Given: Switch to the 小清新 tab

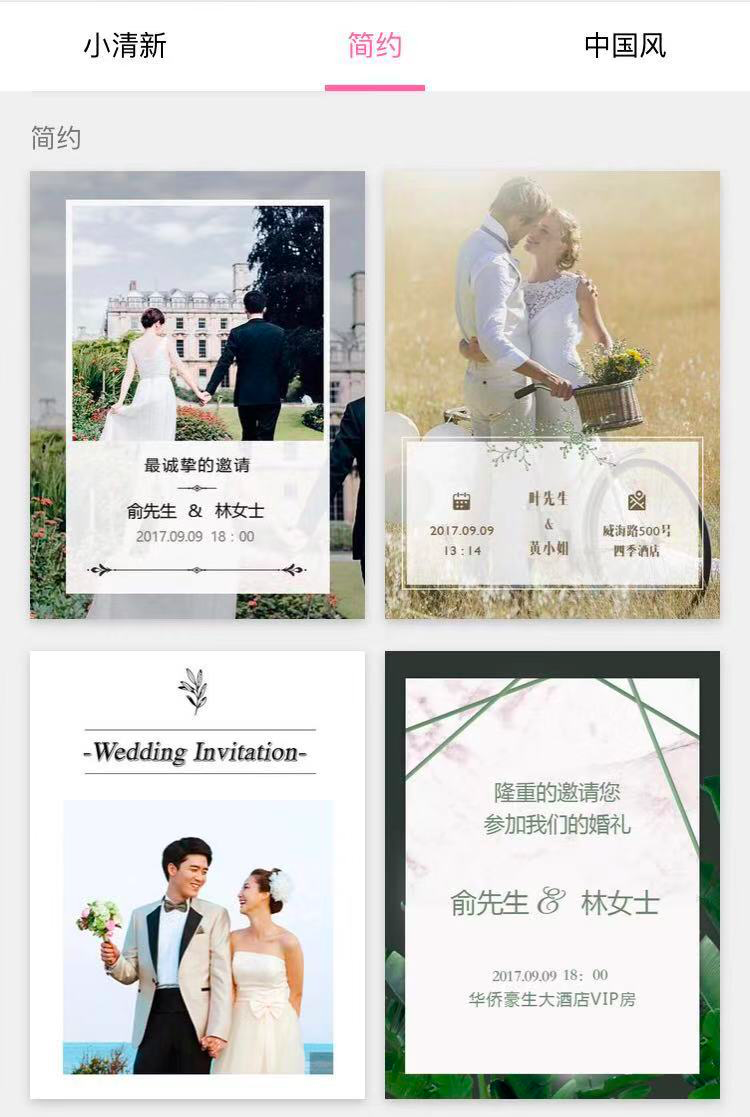Looking at the screenshot, I should pyautogui.click(x=125, y=46).
